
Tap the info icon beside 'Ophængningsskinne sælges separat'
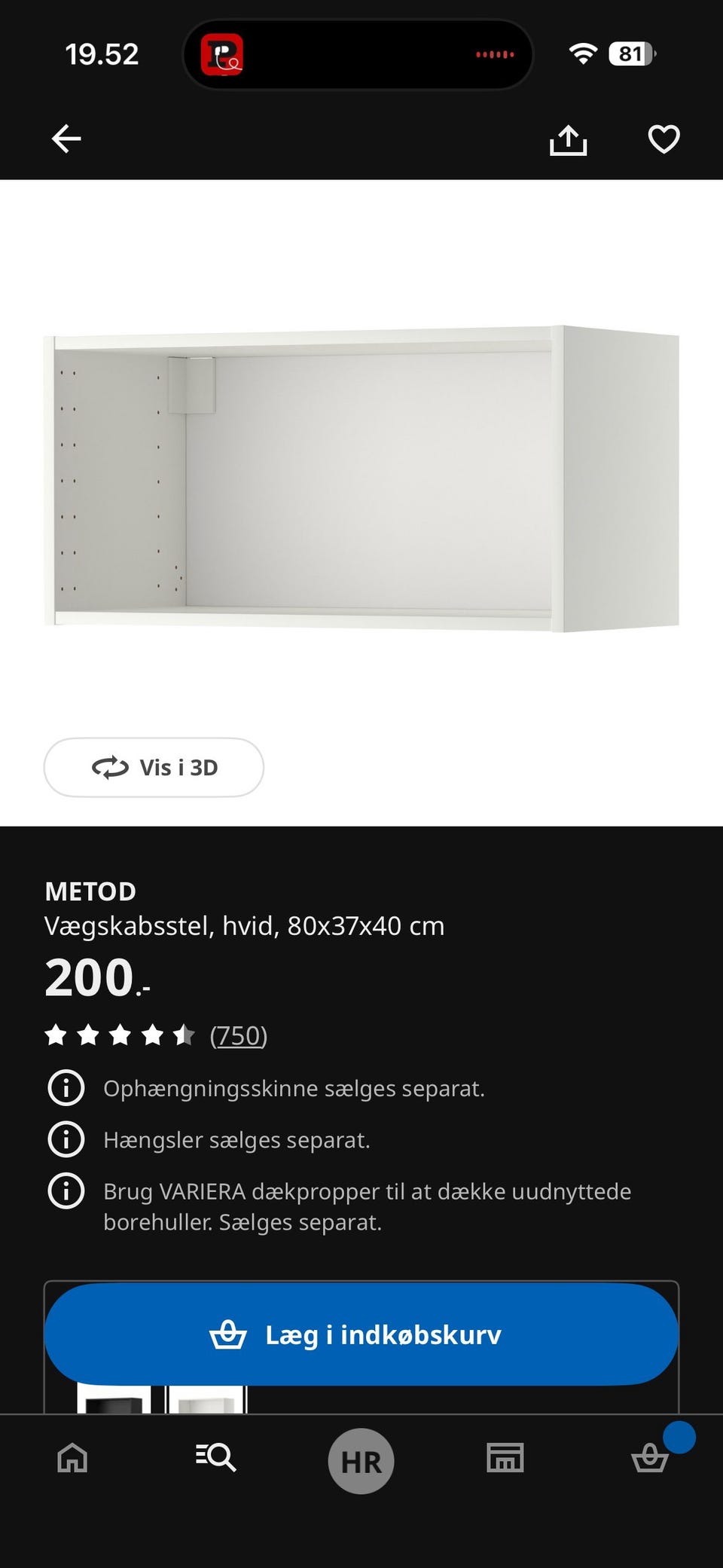[66, 1087]
